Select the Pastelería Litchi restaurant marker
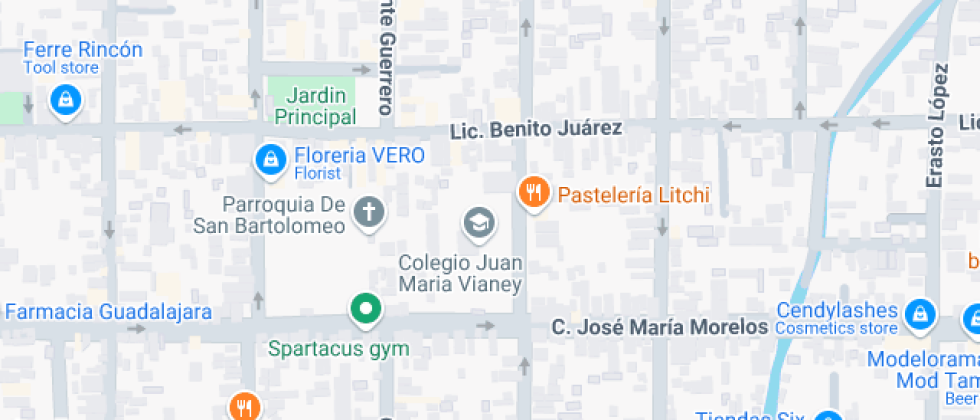Image resolution: width=980 pixels, height=420 pixels. click(535, 191)
